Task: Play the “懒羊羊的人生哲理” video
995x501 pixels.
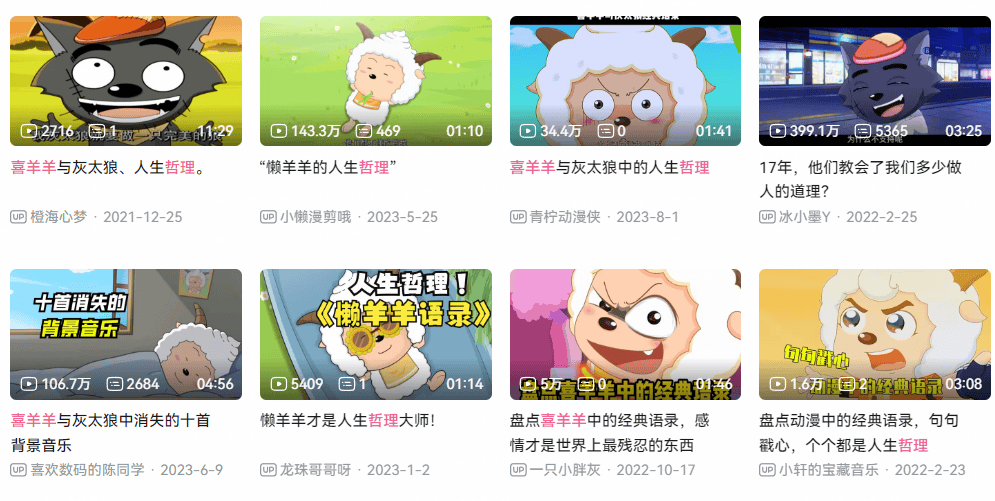Action: pos(375,80)
